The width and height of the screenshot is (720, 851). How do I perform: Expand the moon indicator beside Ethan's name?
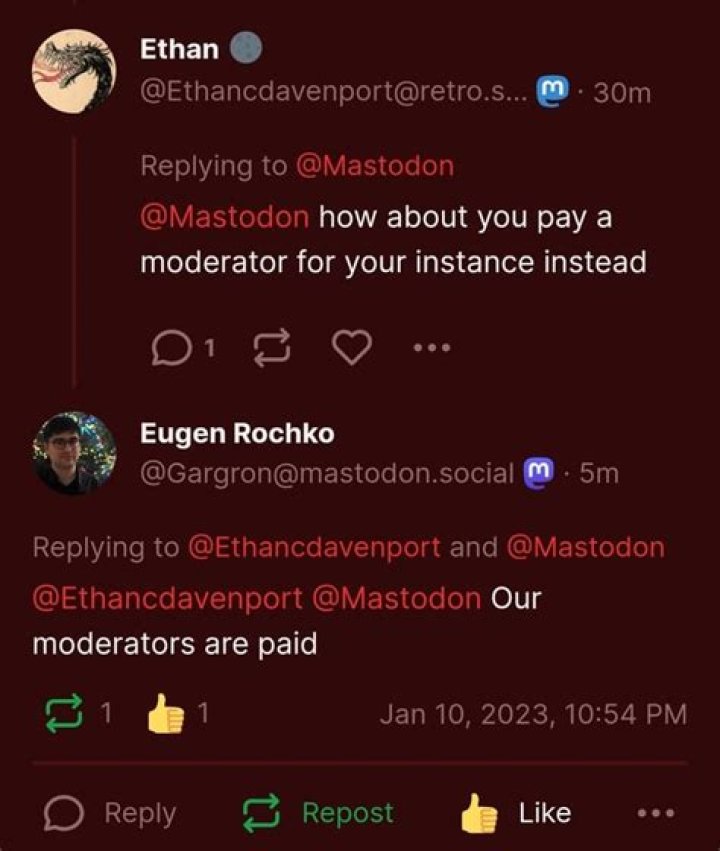click(x=246, y=47)
